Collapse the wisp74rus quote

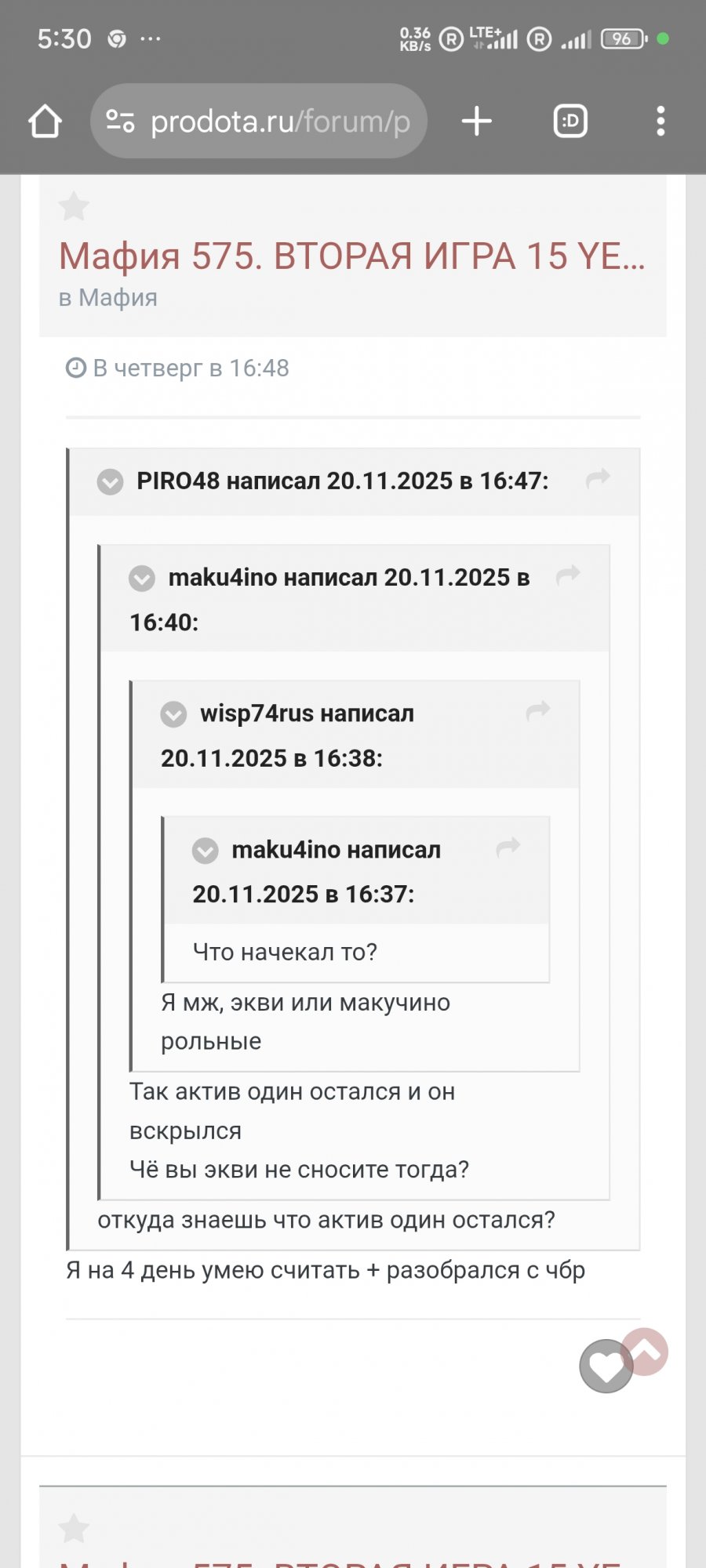click(173, 714)
